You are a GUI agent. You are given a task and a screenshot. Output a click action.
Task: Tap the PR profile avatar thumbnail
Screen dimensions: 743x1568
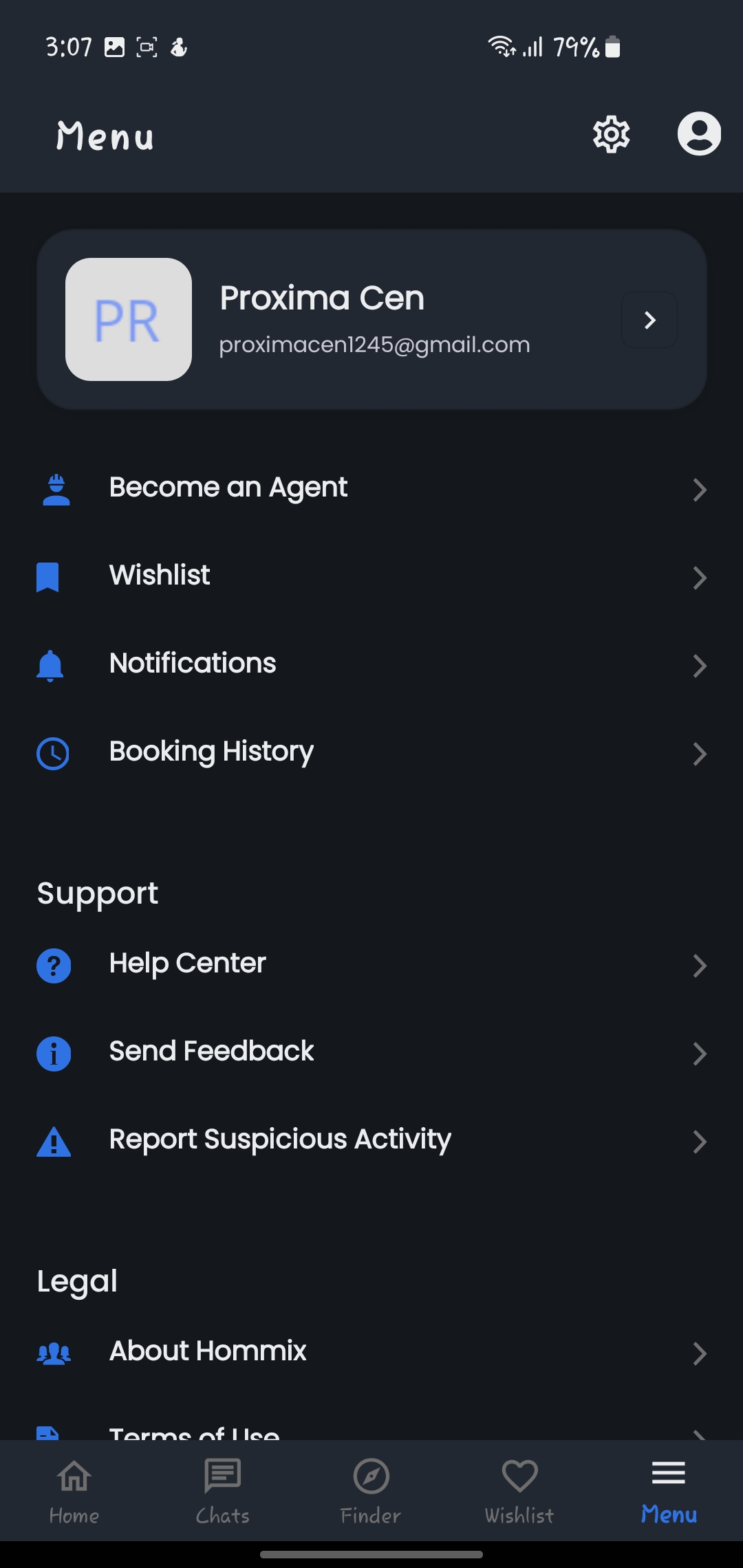pos(128,319)
